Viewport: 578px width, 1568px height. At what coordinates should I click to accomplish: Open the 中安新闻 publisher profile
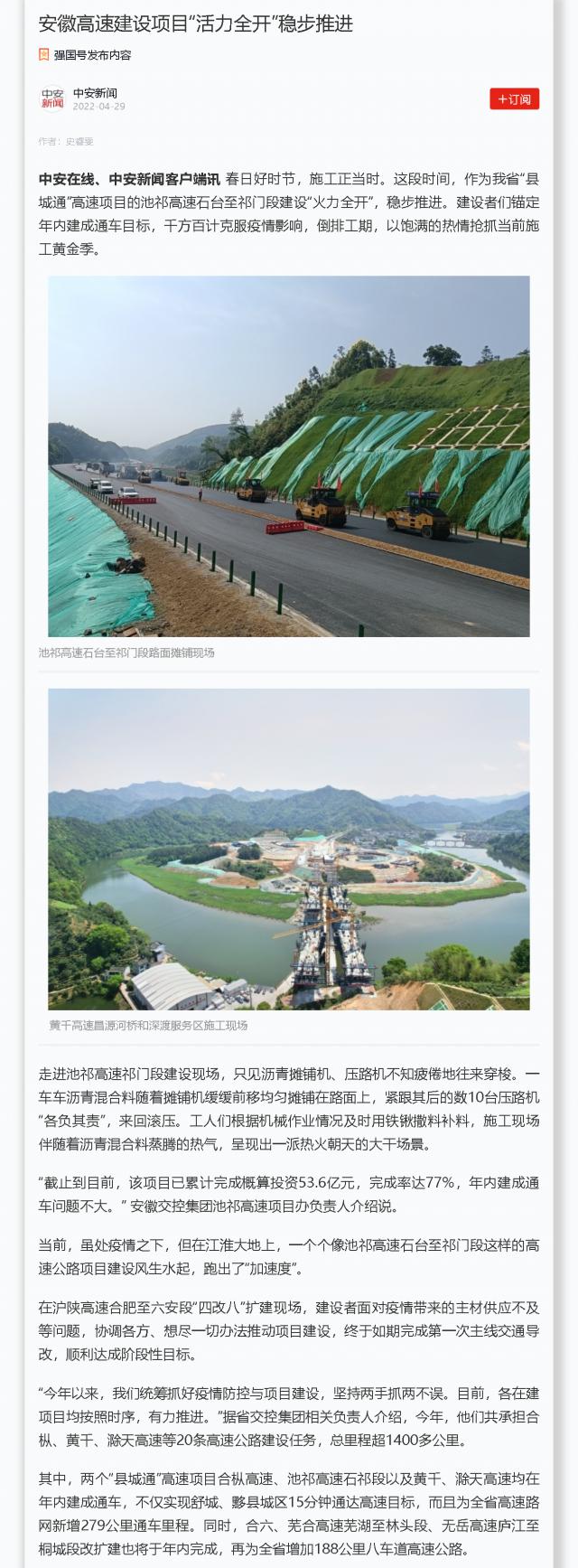click(94, 93)
